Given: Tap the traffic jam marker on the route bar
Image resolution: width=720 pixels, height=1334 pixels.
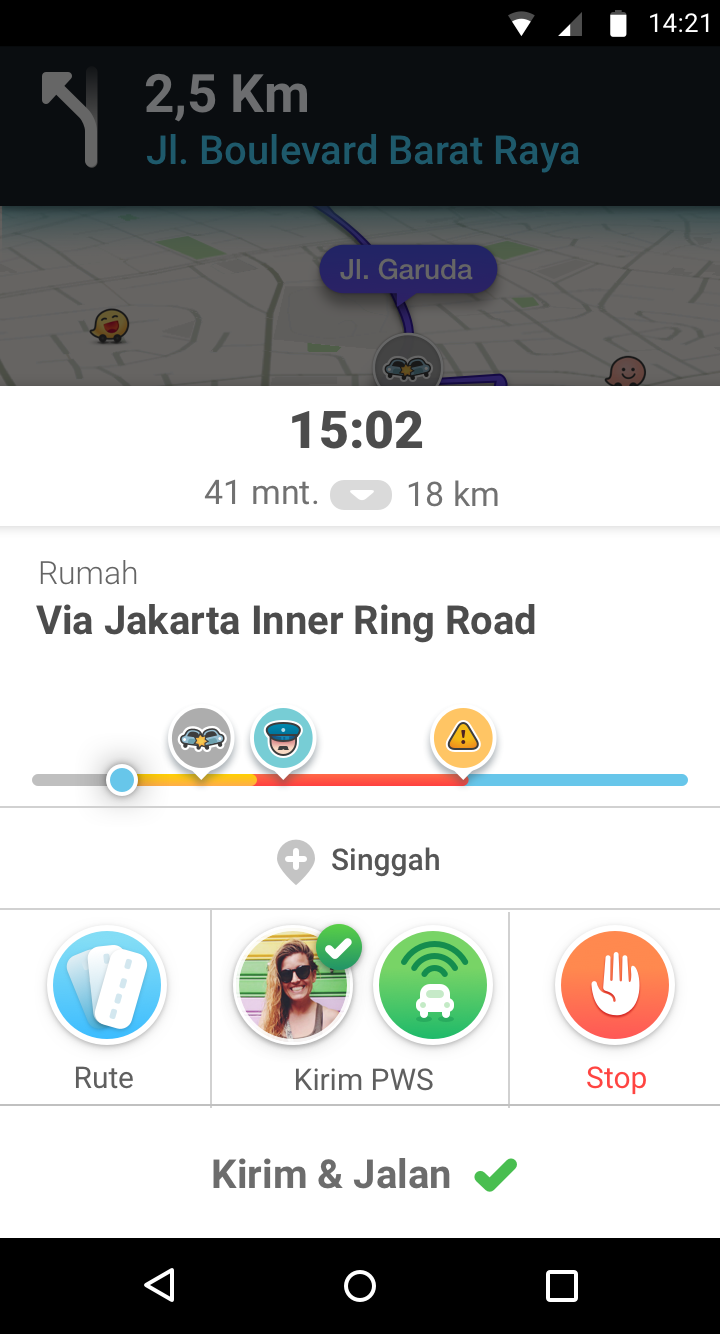Looking at the screenshot, I should (201, 741).
